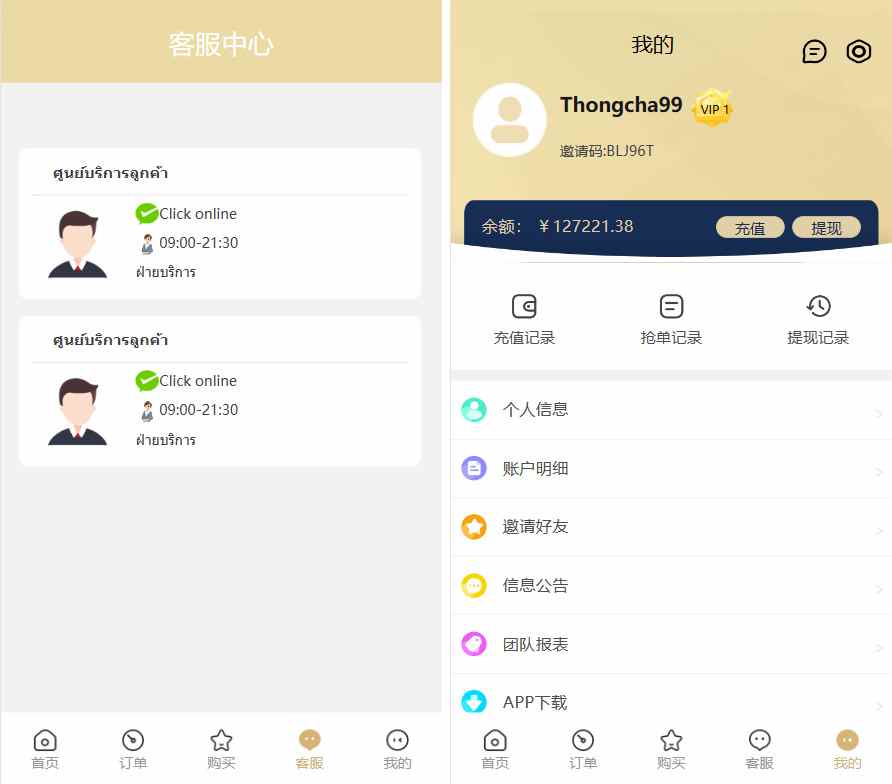Tap the 充值 button in the balance bar
The image size is (892, 784).
click(750, 228)
